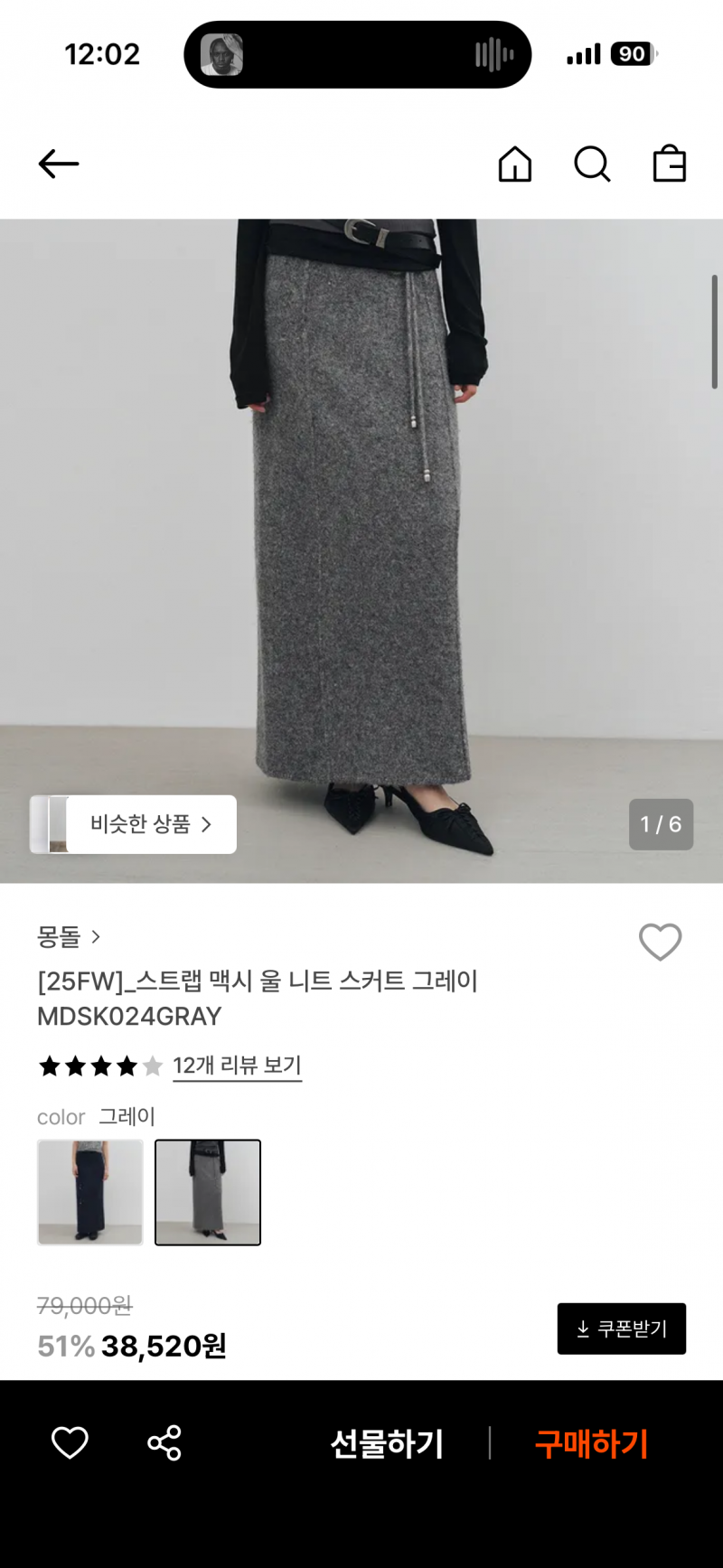This screenshot has height=1568, width=723.
Task: Open the home screen icon
Action: click(514, 164)
